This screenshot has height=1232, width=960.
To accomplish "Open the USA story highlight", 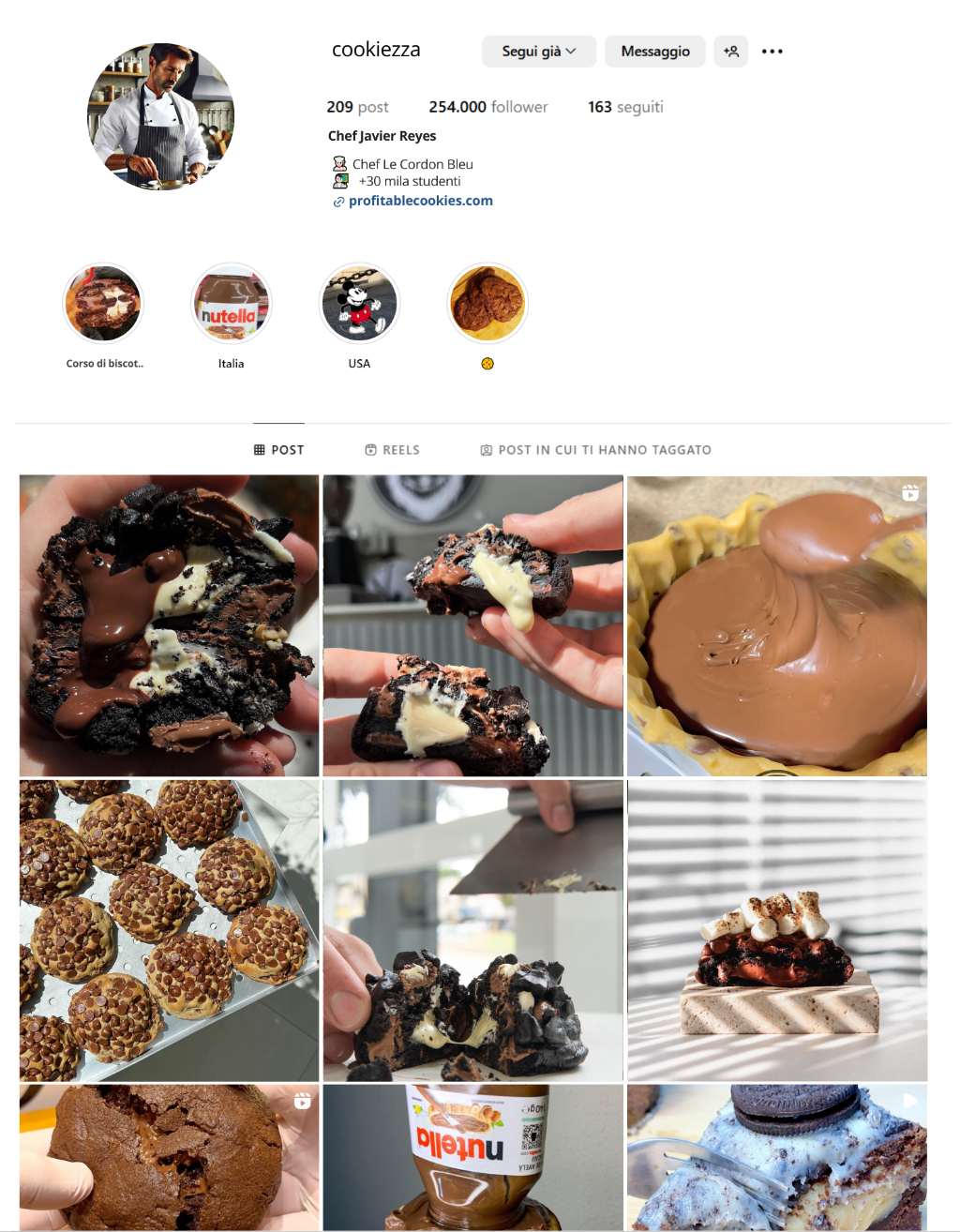I will click(x=359, y=304).
